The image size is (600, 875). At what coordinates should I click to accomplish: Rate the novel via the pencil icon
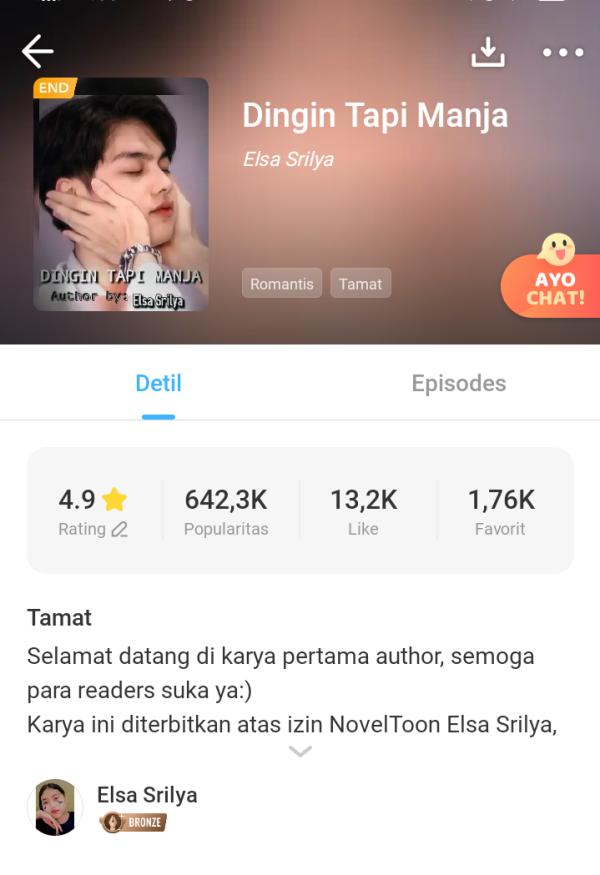[119, 530]
